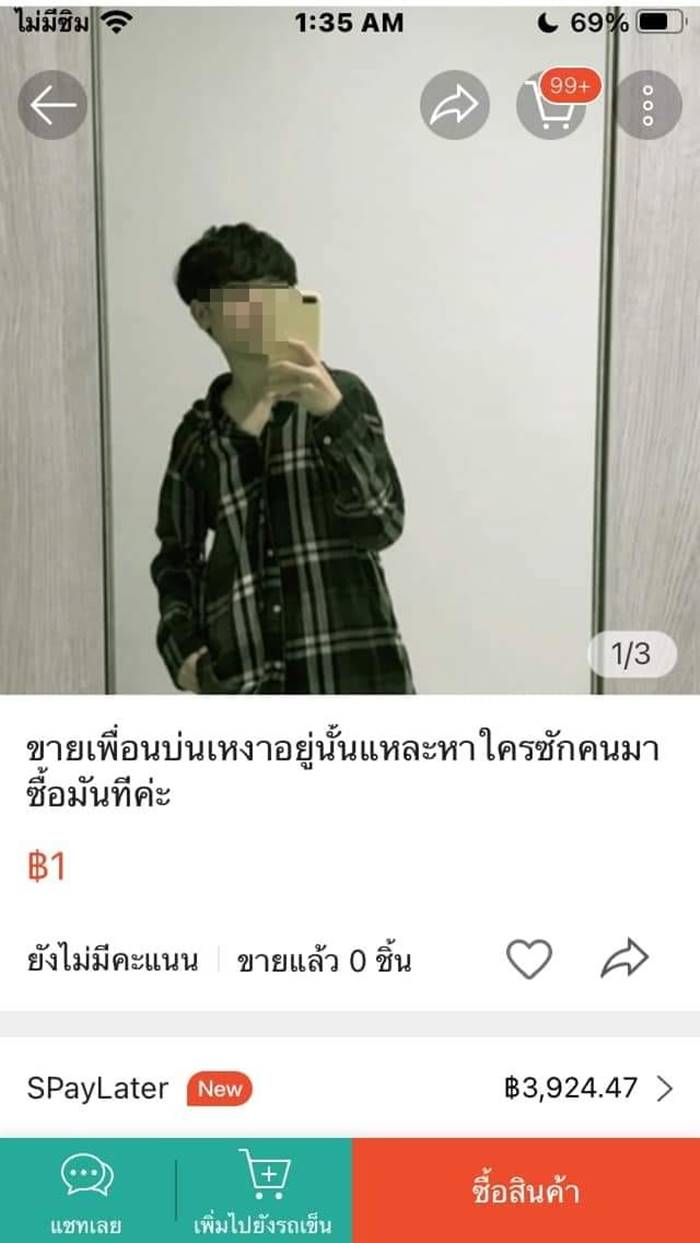
Task: Share this product from the top bar
Action: 455,105
